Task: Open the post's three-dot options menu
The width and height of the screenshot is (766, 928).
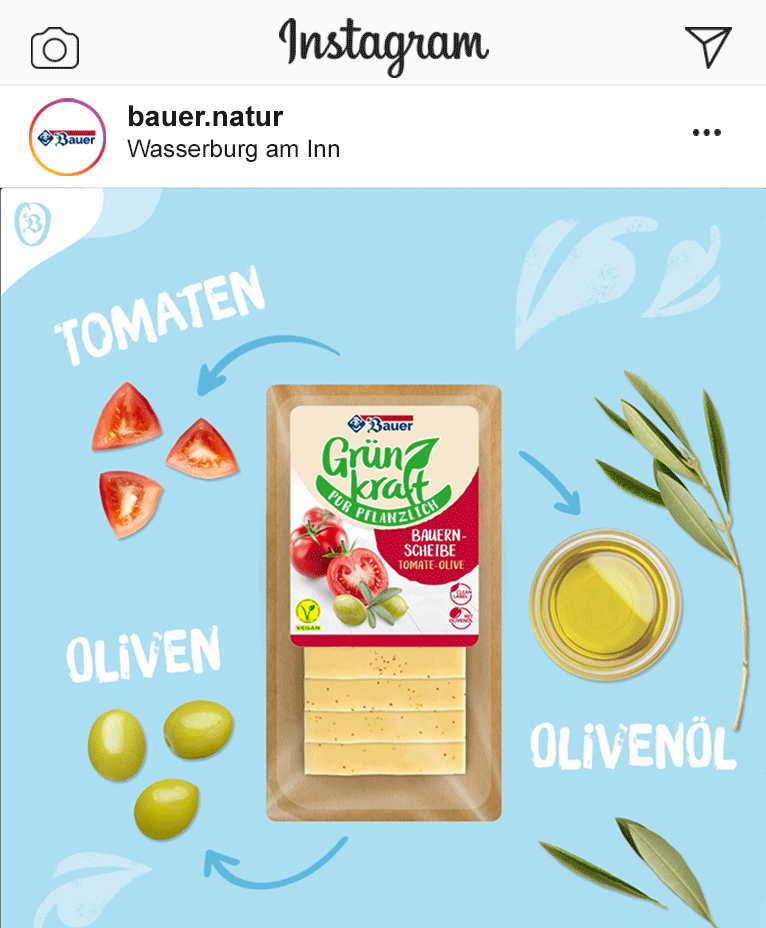Action: (x=706, y=133)
